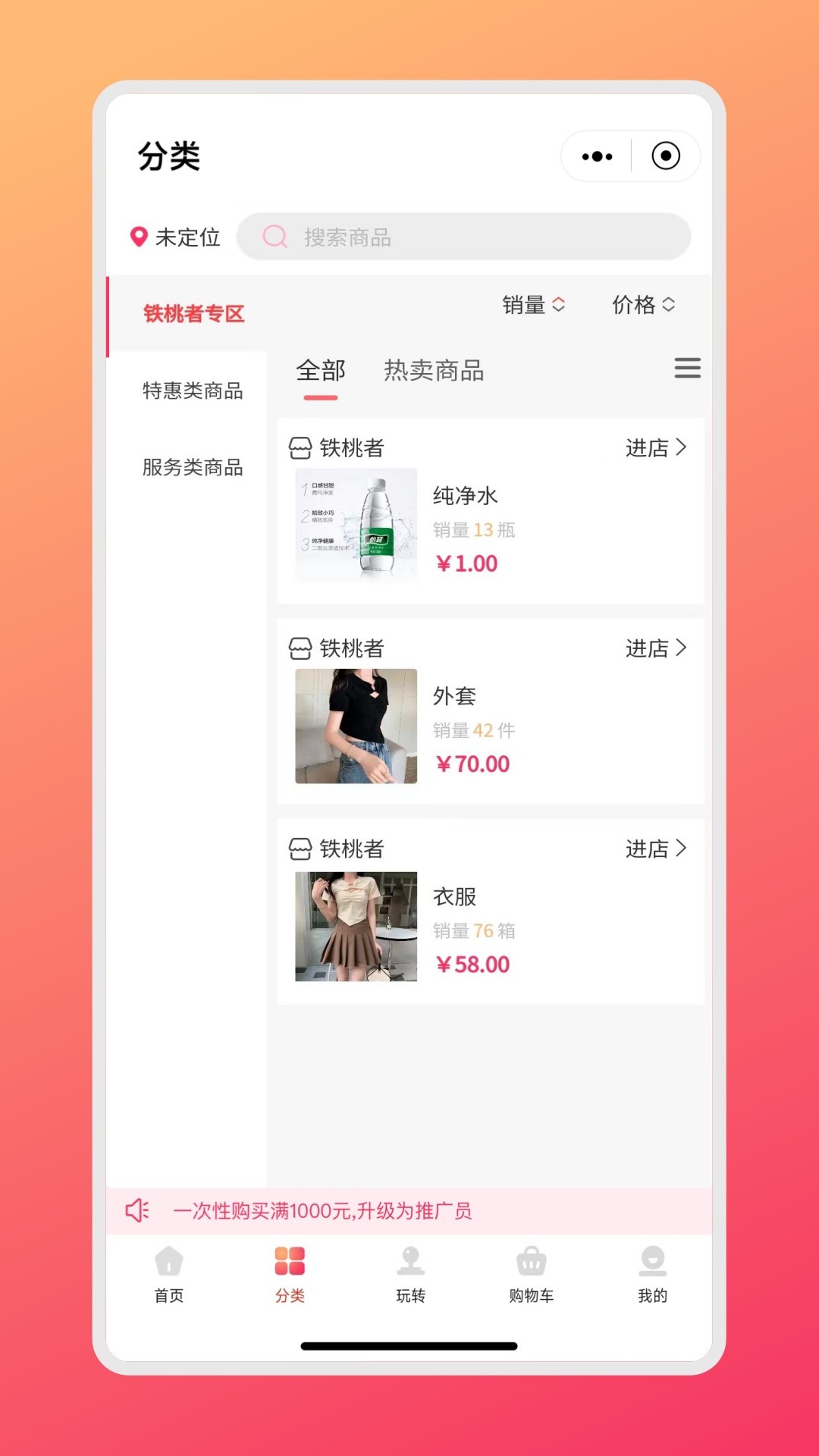Tap the location pin beside 未定位

coord(137,237)
